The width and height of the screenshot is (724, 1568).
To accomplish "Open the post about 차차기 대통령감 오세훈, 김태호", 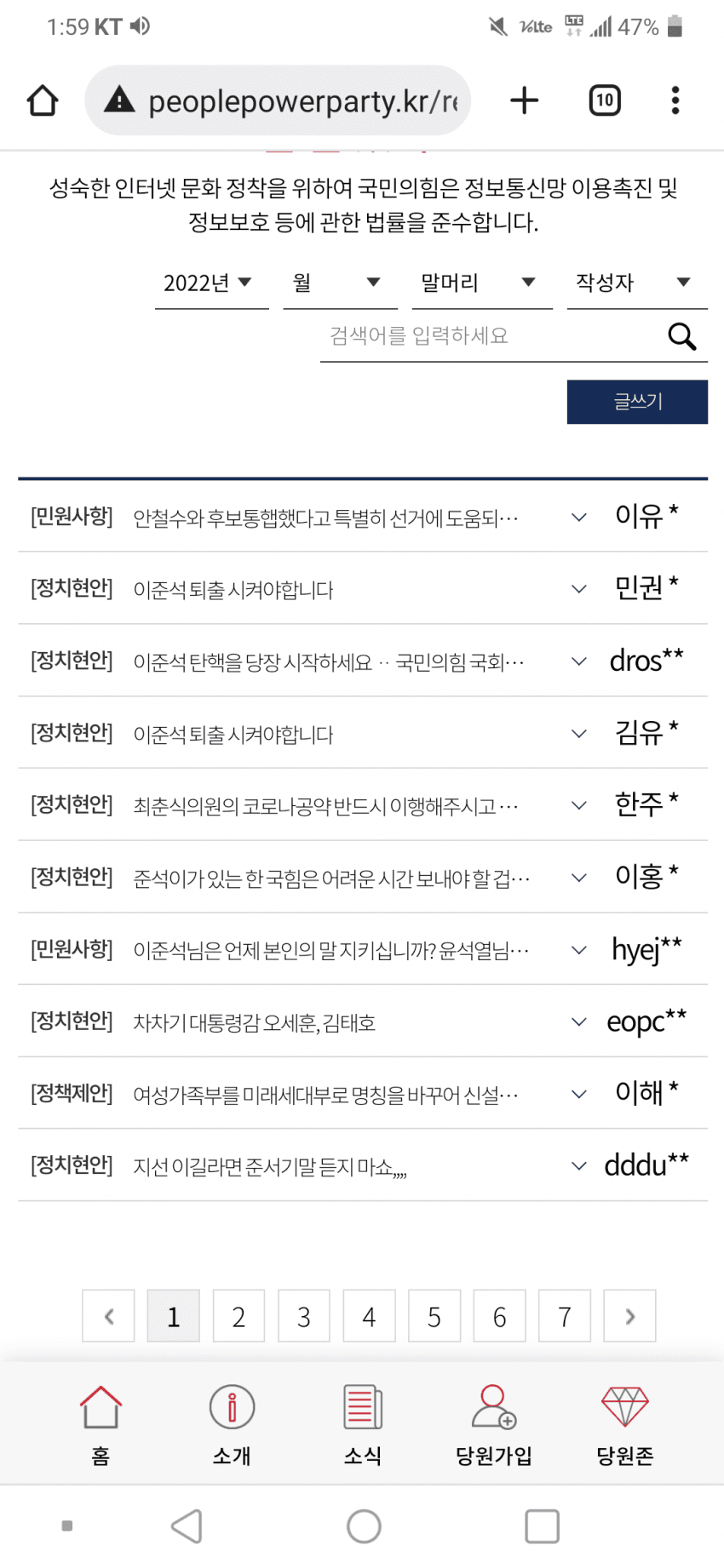I will (255, 1022).
